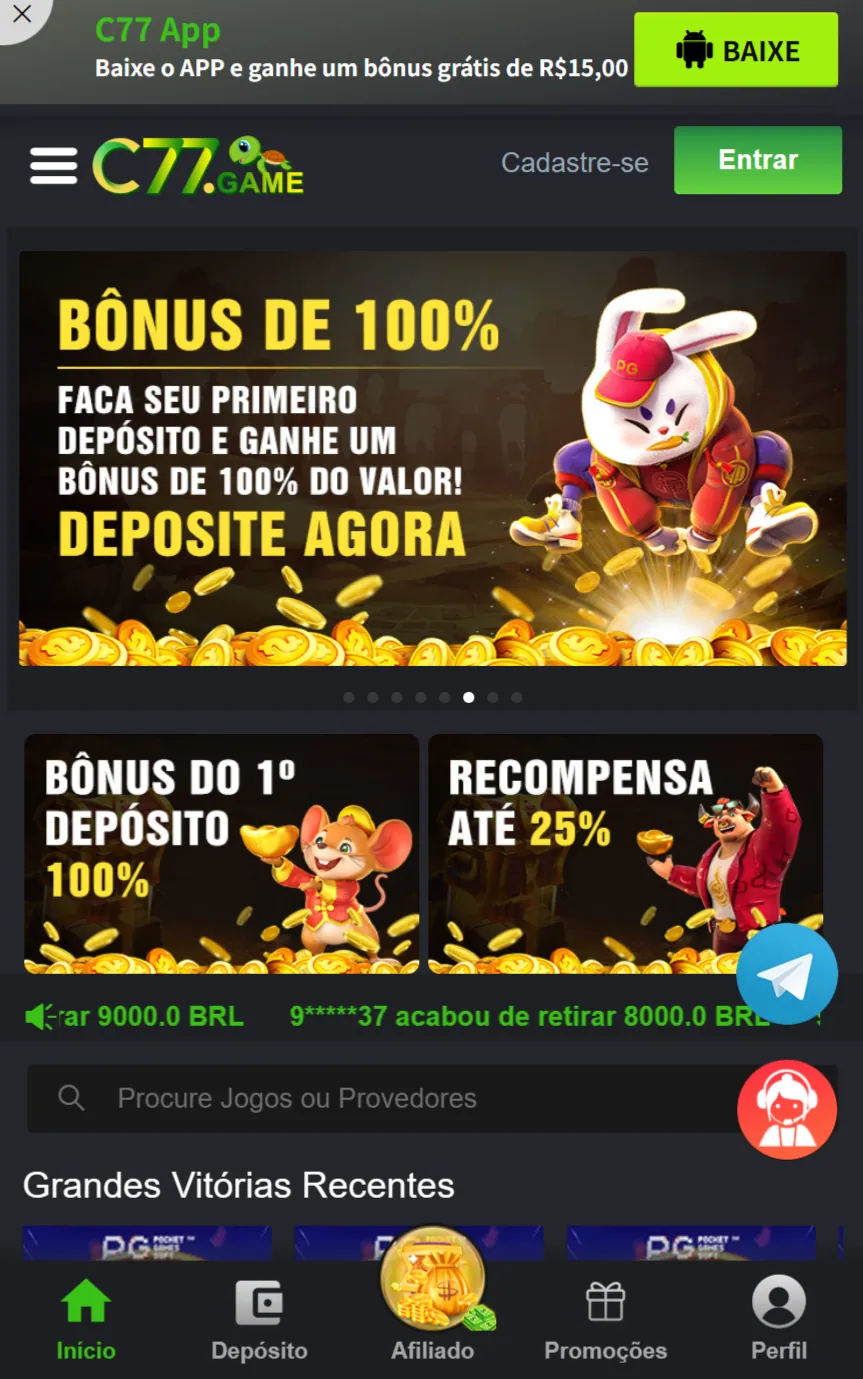Select the last carousel indicator dot

[x=516, y=697]
